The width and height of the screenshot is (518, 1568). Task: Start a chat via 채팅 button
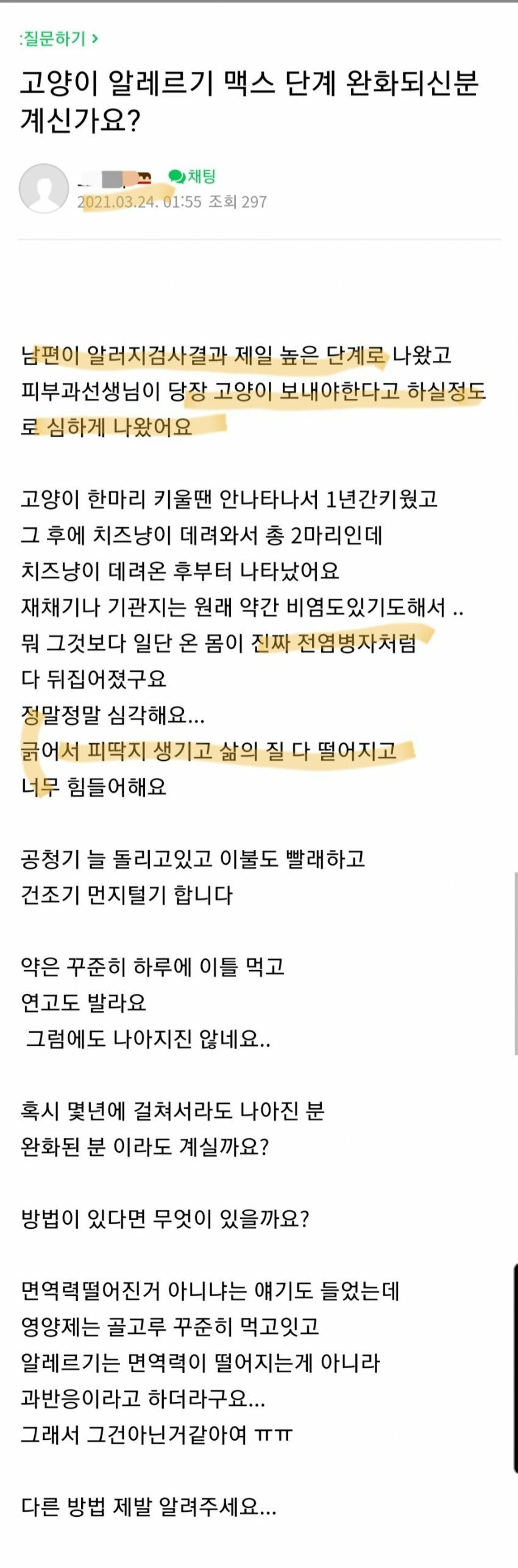(192, 177)
